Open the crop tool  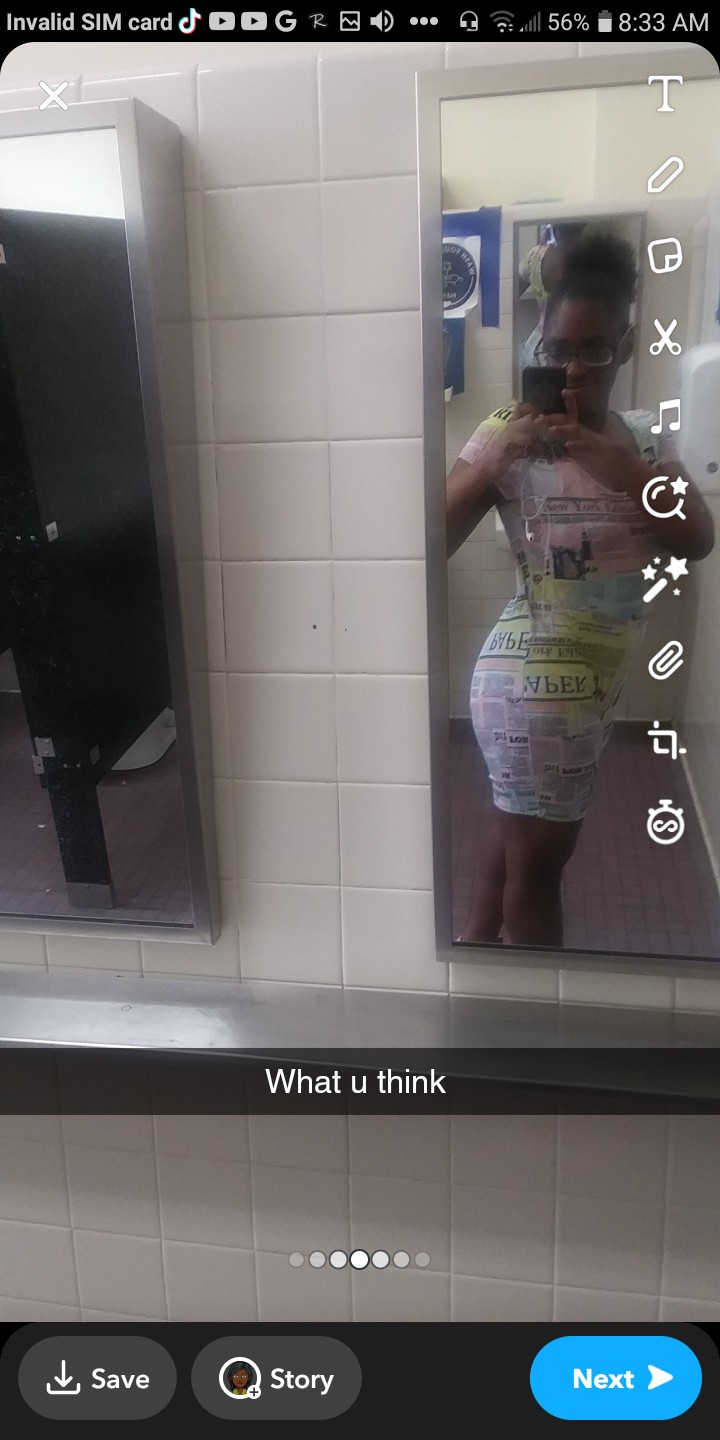[665, 741]
